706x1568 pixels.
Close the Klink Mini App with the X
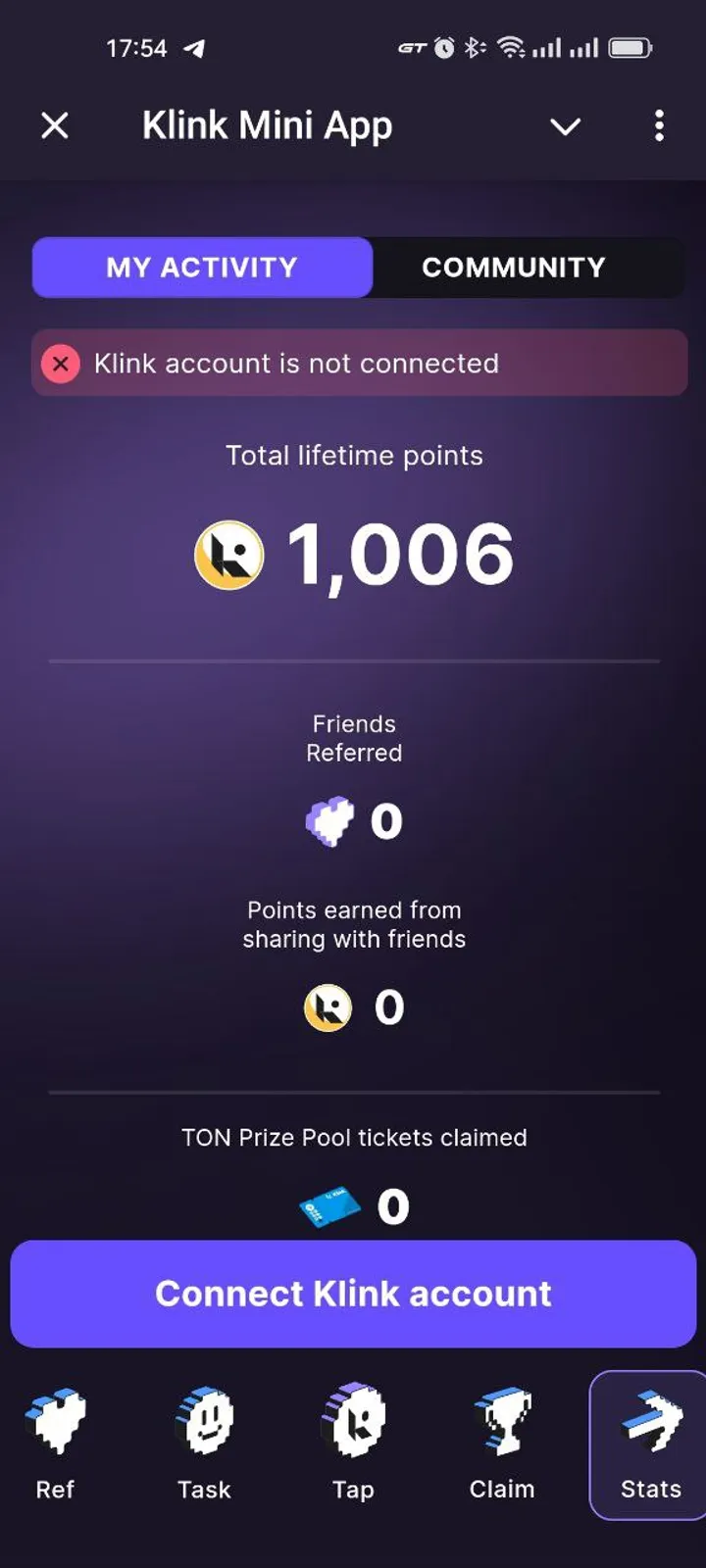(55, 125)
